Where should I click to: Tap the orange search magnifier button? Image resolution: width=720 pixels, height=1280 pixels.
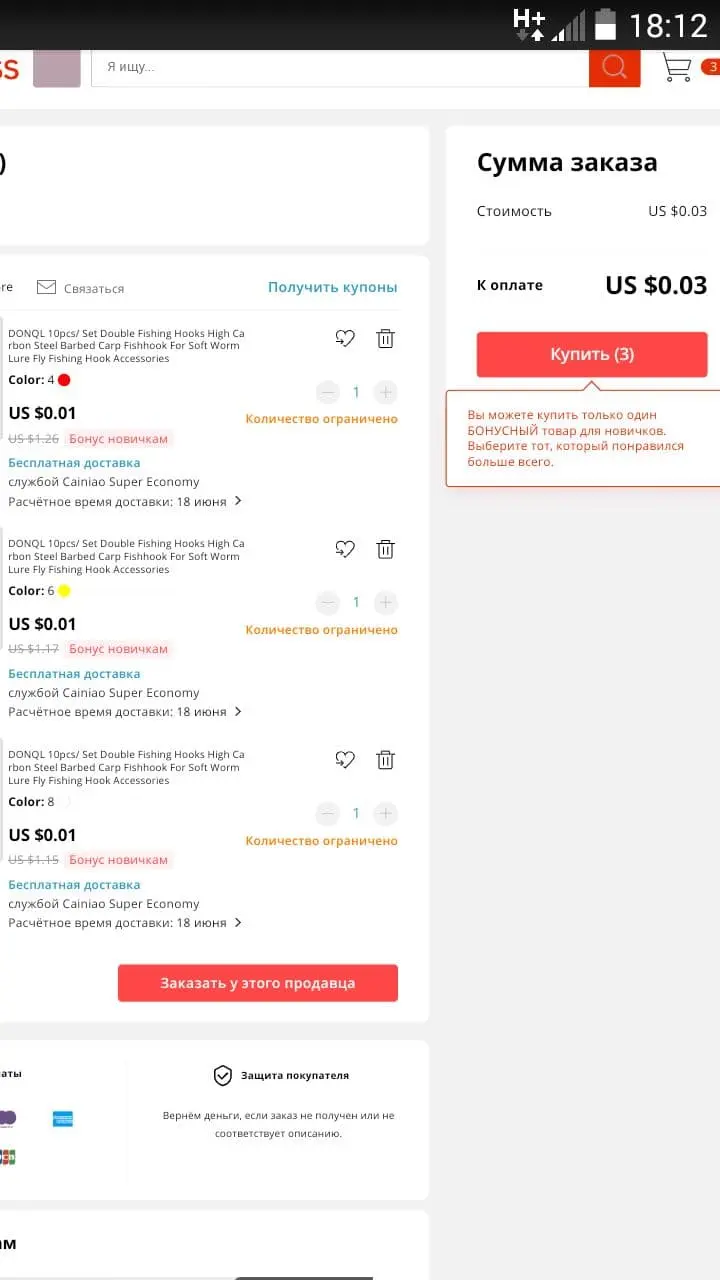pyautogui.click(x=614, y=67)
